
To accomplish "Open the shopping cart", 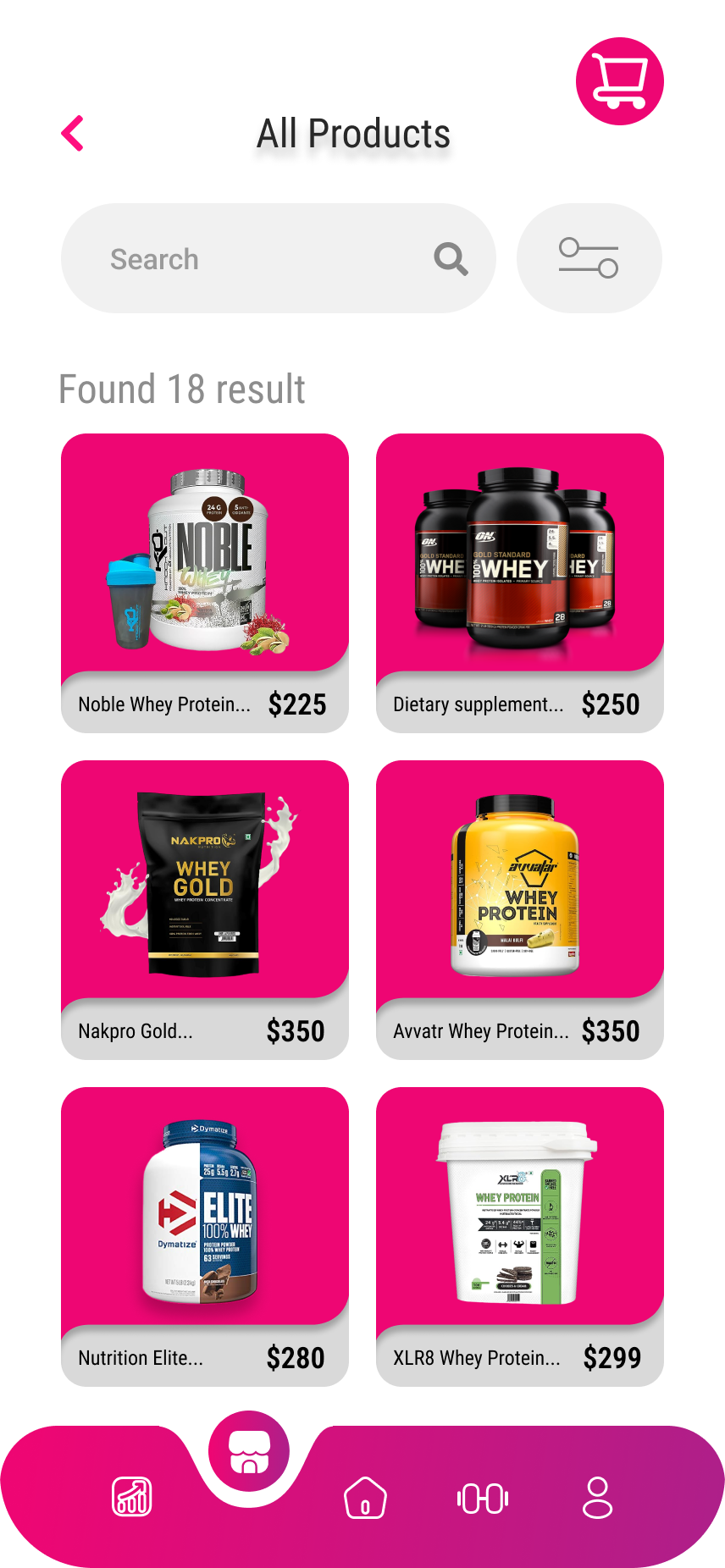I will pos(619,81).
